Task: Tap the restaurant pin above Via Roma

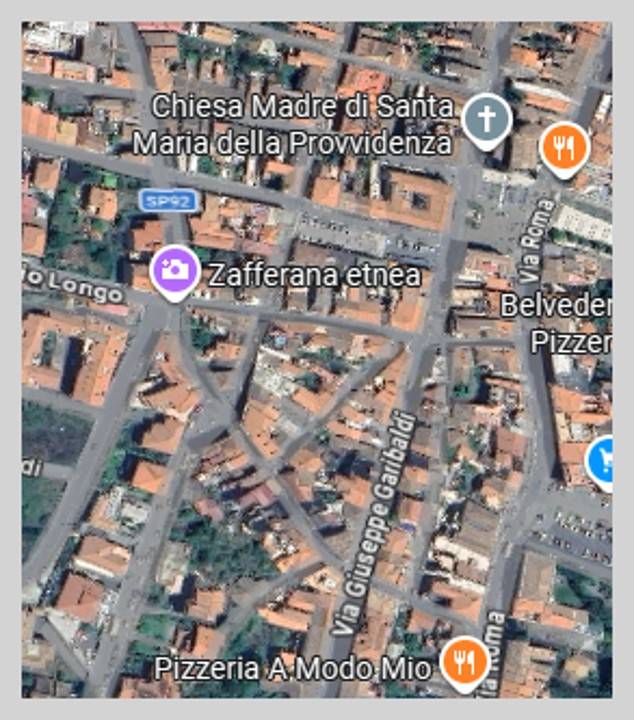Action: coord(564,149)
